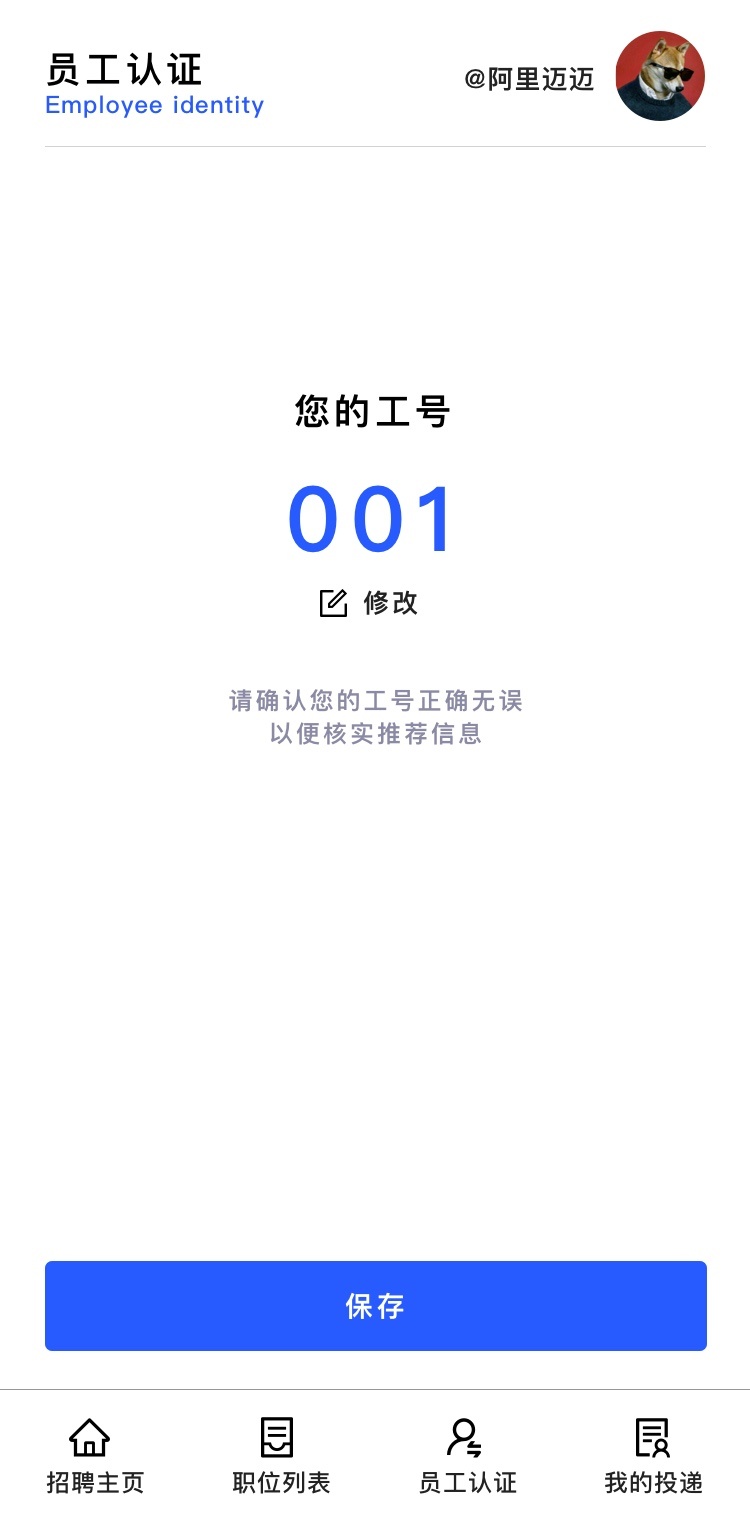
Task: Switch to the 职位列表 tab
Action: [x=280, y=1455]
